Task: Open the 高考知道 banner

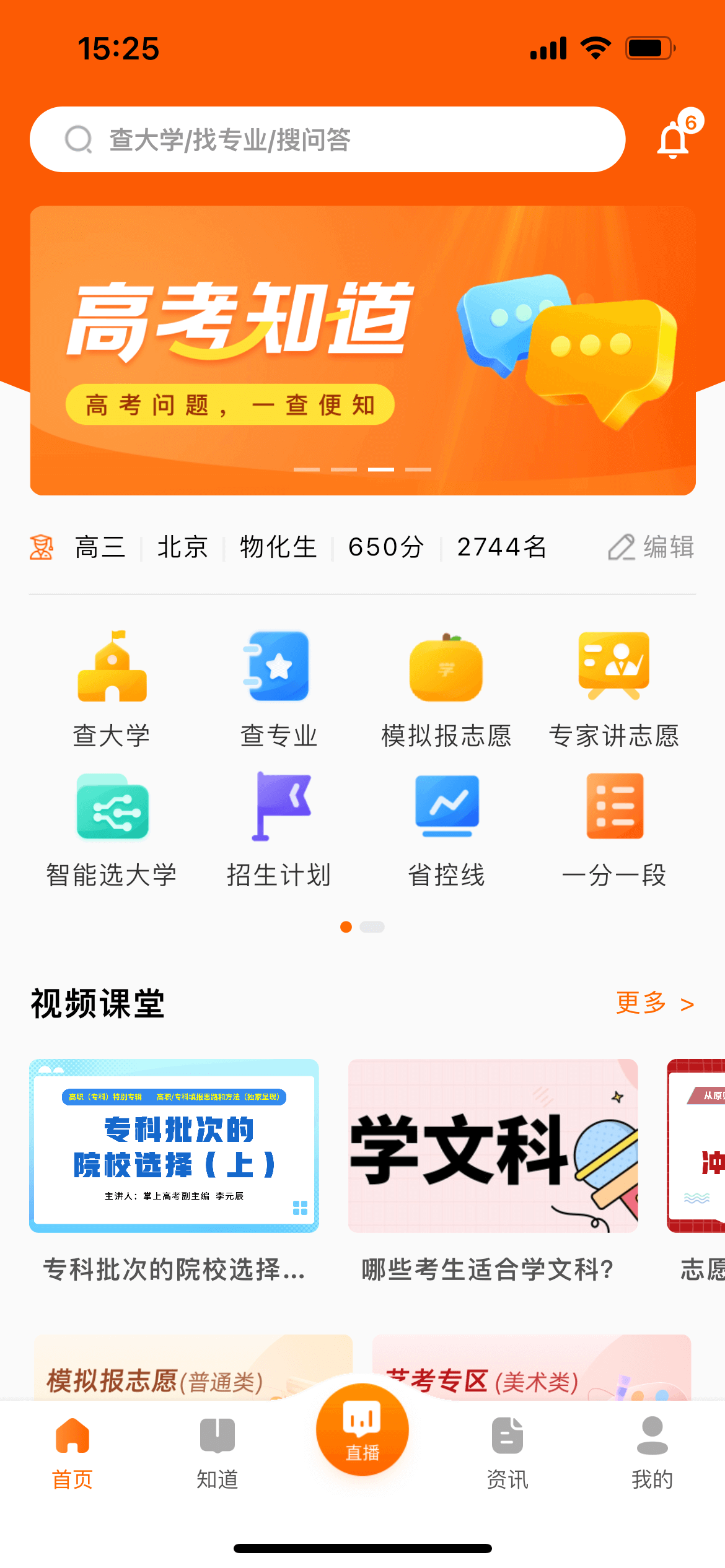Action: point(362,350)
